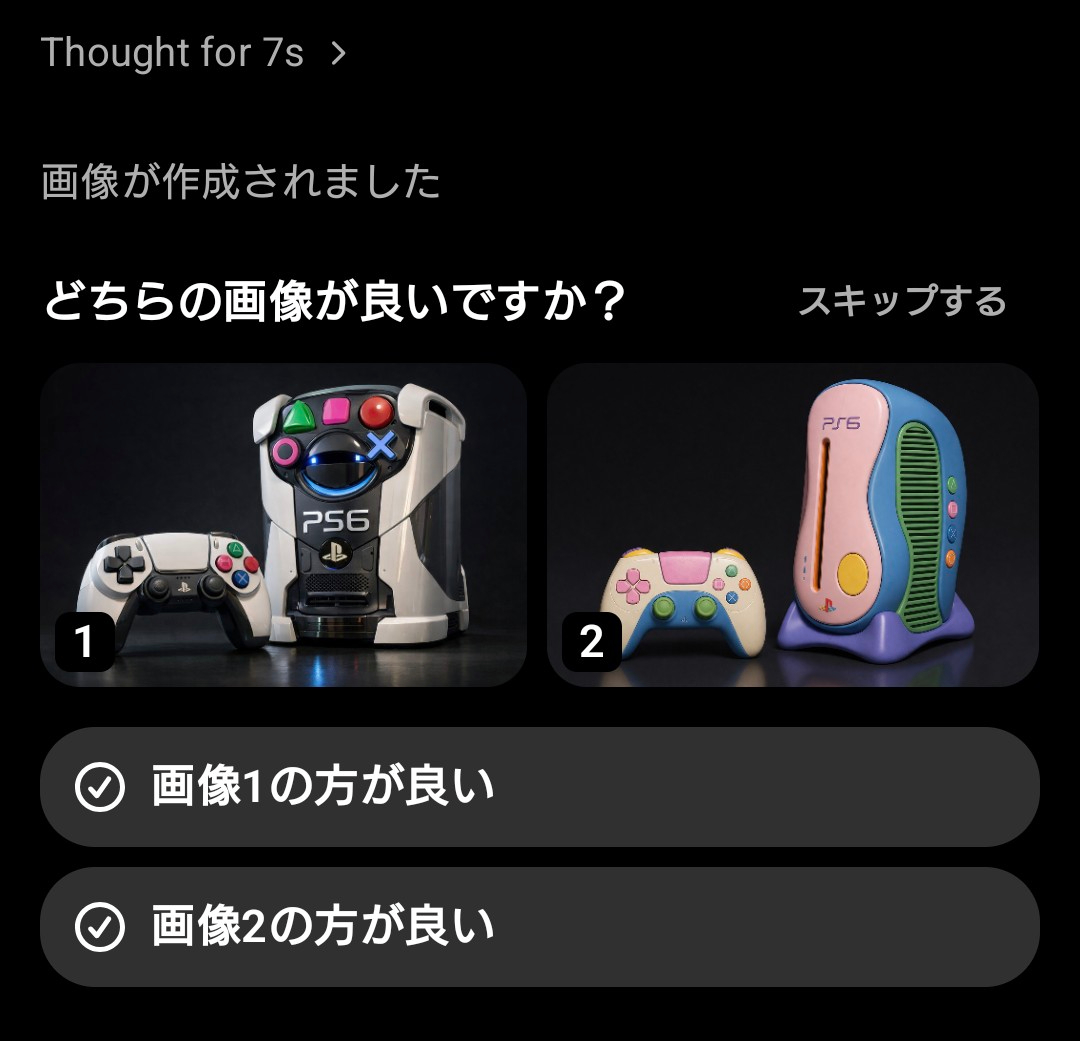Skip the comparison with スキップする
Image resolution: width=1080 pixels, height=1041 pixels.
[x=901, y=300]
